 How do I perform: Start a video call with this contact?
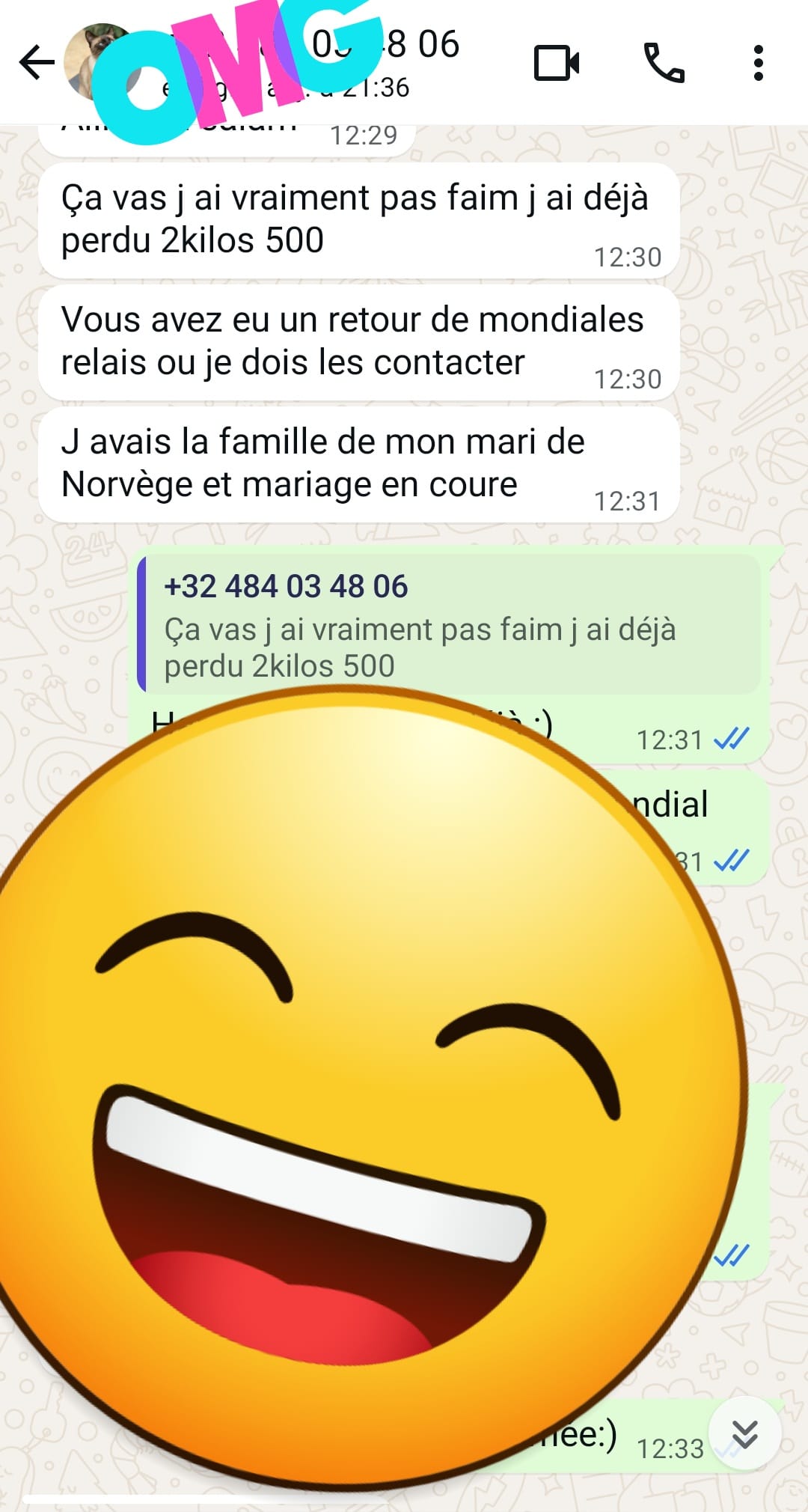[x=557, y=63]
